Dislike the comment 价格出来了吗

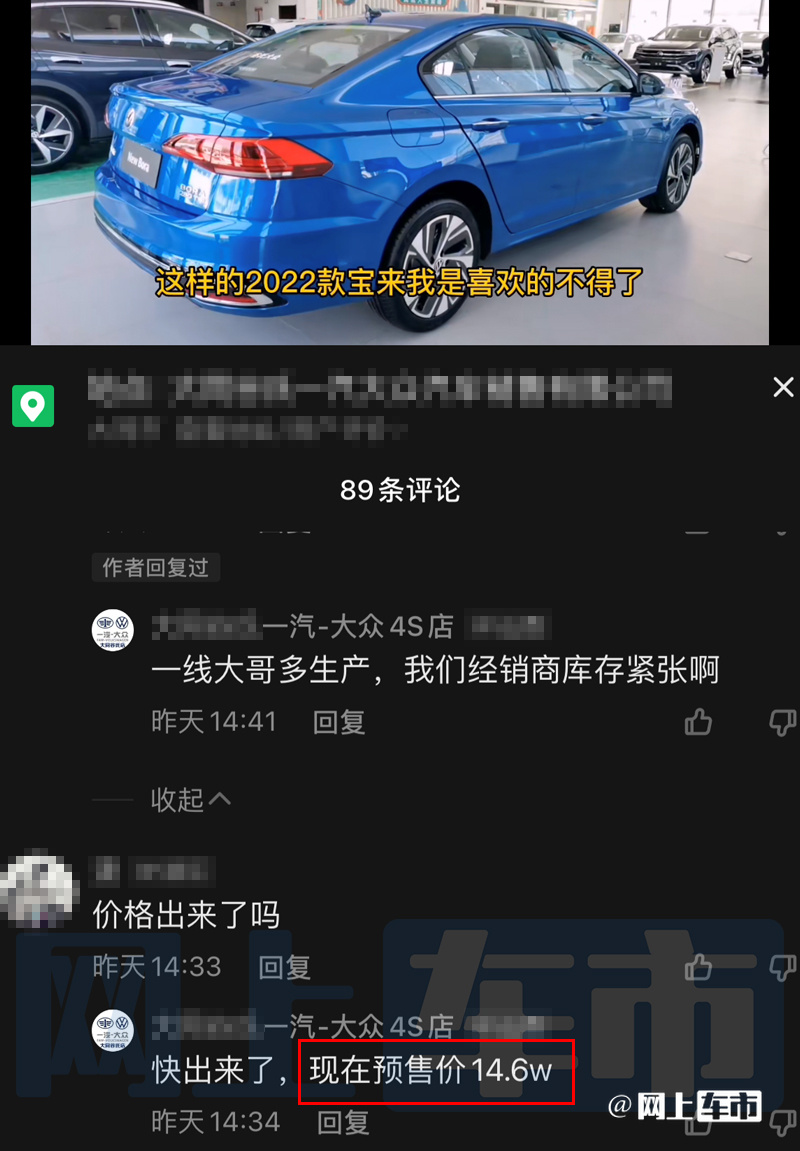tap(782, 967)
